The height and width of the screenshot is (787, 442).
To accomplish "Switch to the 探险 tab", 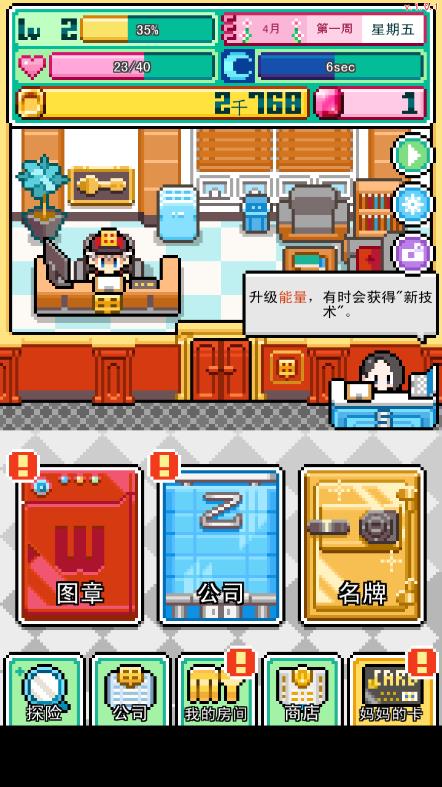I will pos(44,690).
